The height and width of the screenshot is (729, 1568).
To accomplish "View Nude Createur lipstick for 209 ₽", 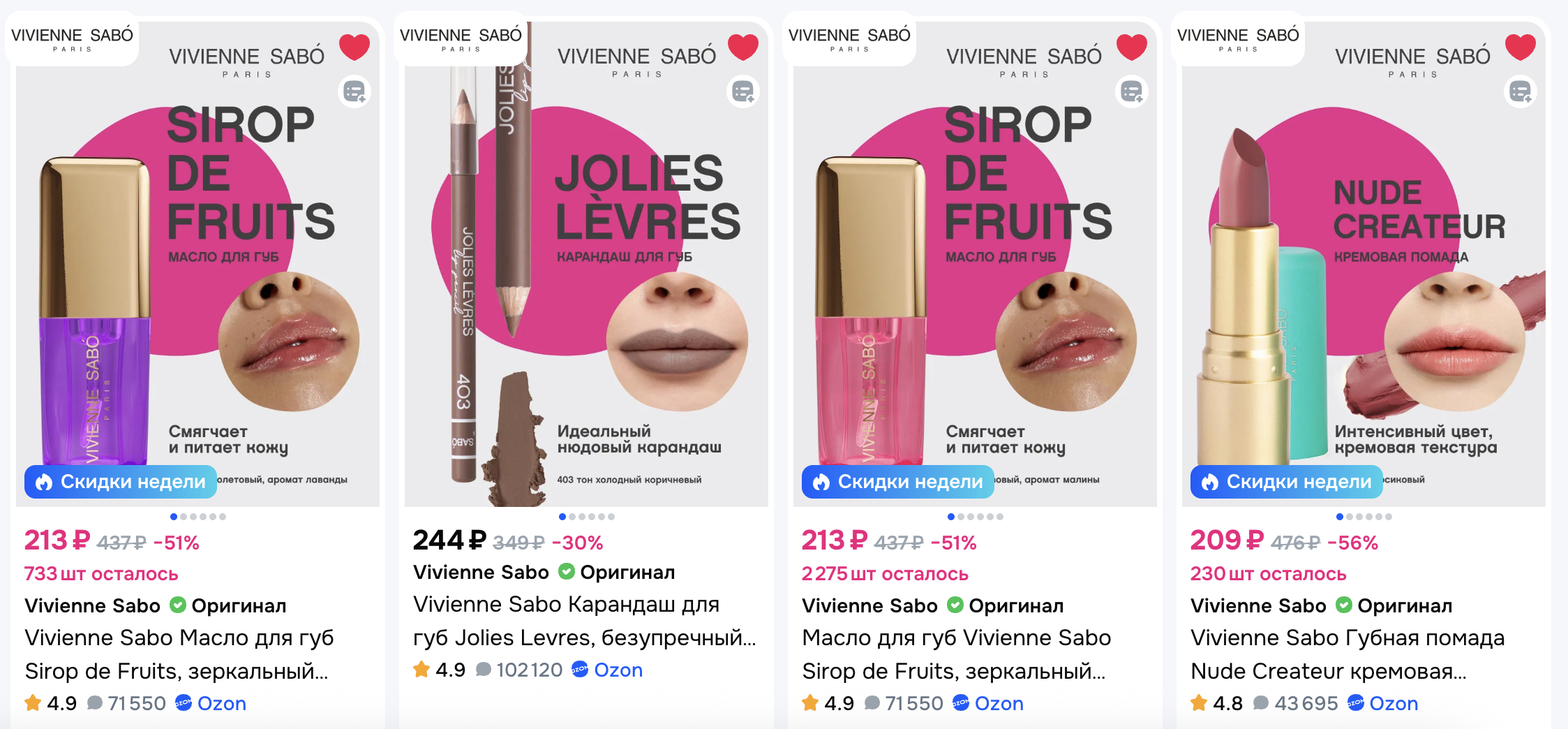I will point(1347,654).
